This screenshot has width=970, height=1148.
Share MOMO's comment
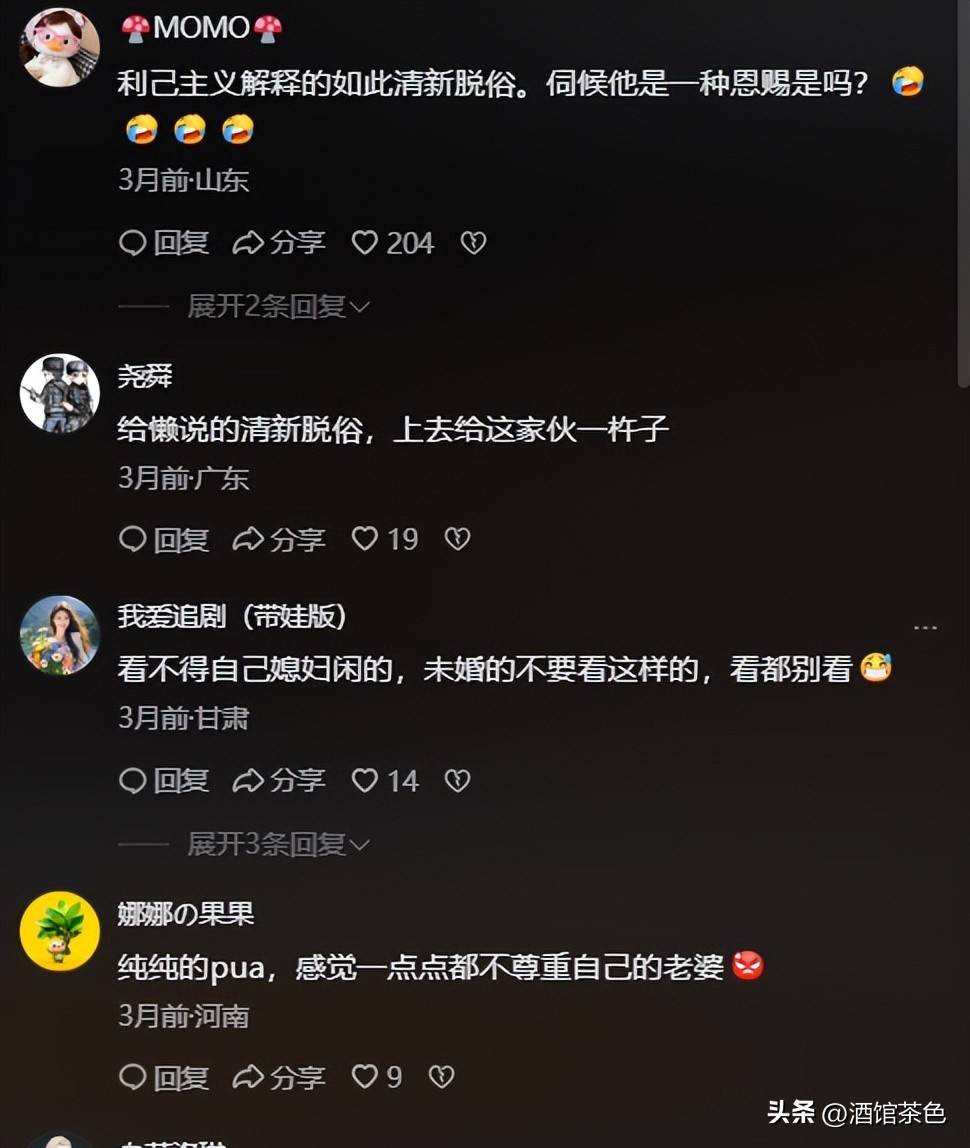pos(279,243)
